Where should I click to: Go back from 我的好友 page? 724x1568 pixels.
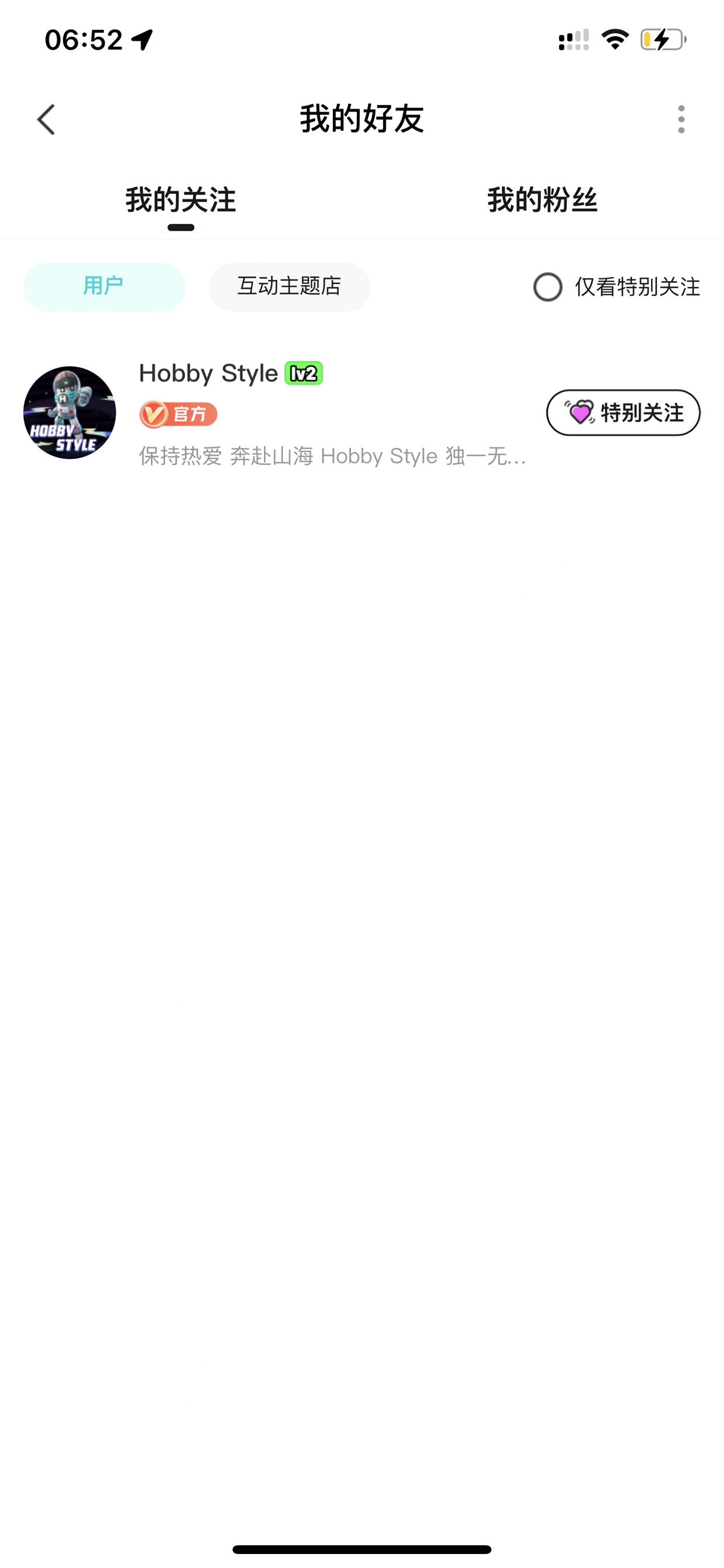pos(46,119)
